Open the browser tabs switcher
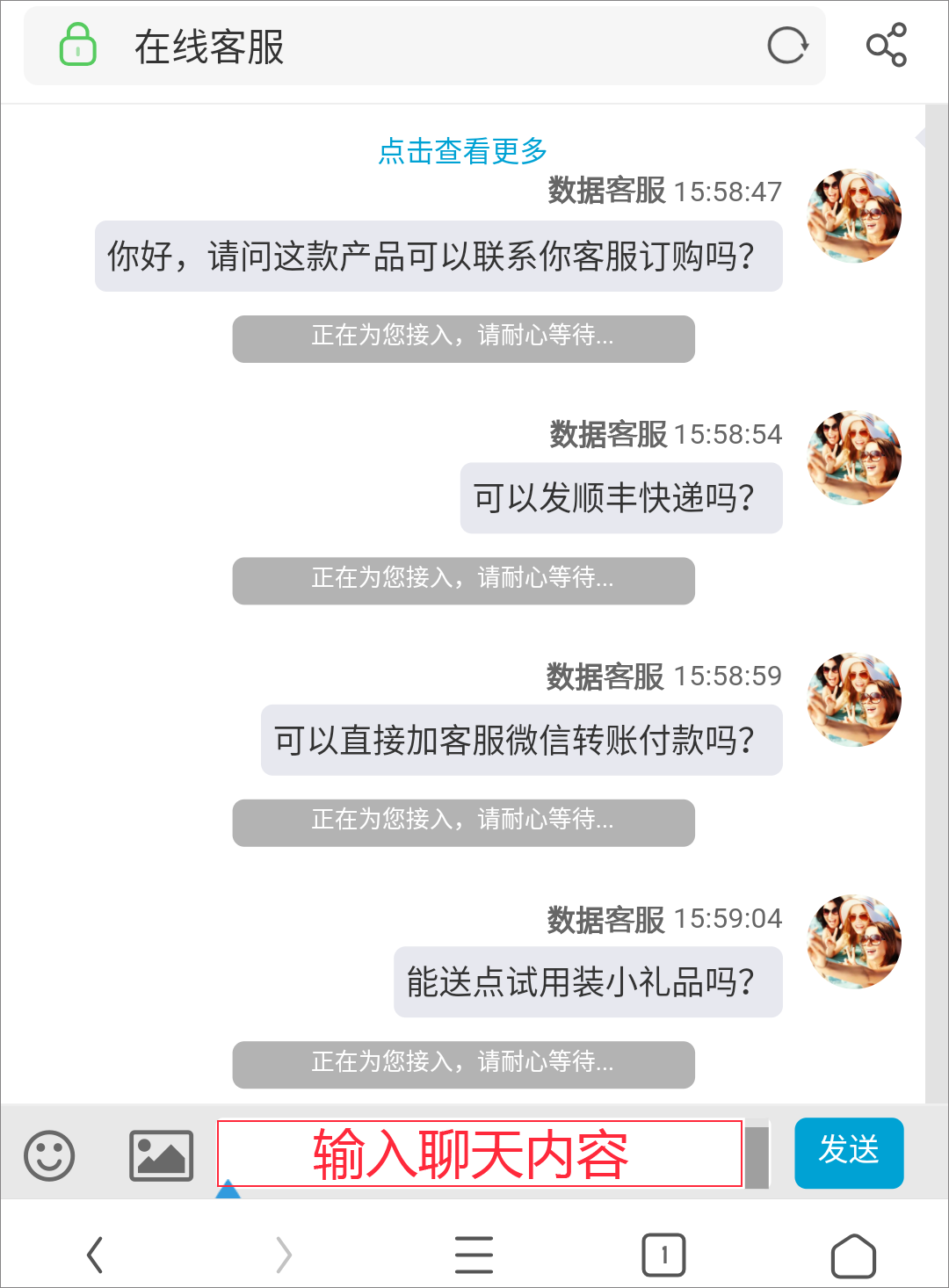949x1288 pixels. coord(663,1254)
